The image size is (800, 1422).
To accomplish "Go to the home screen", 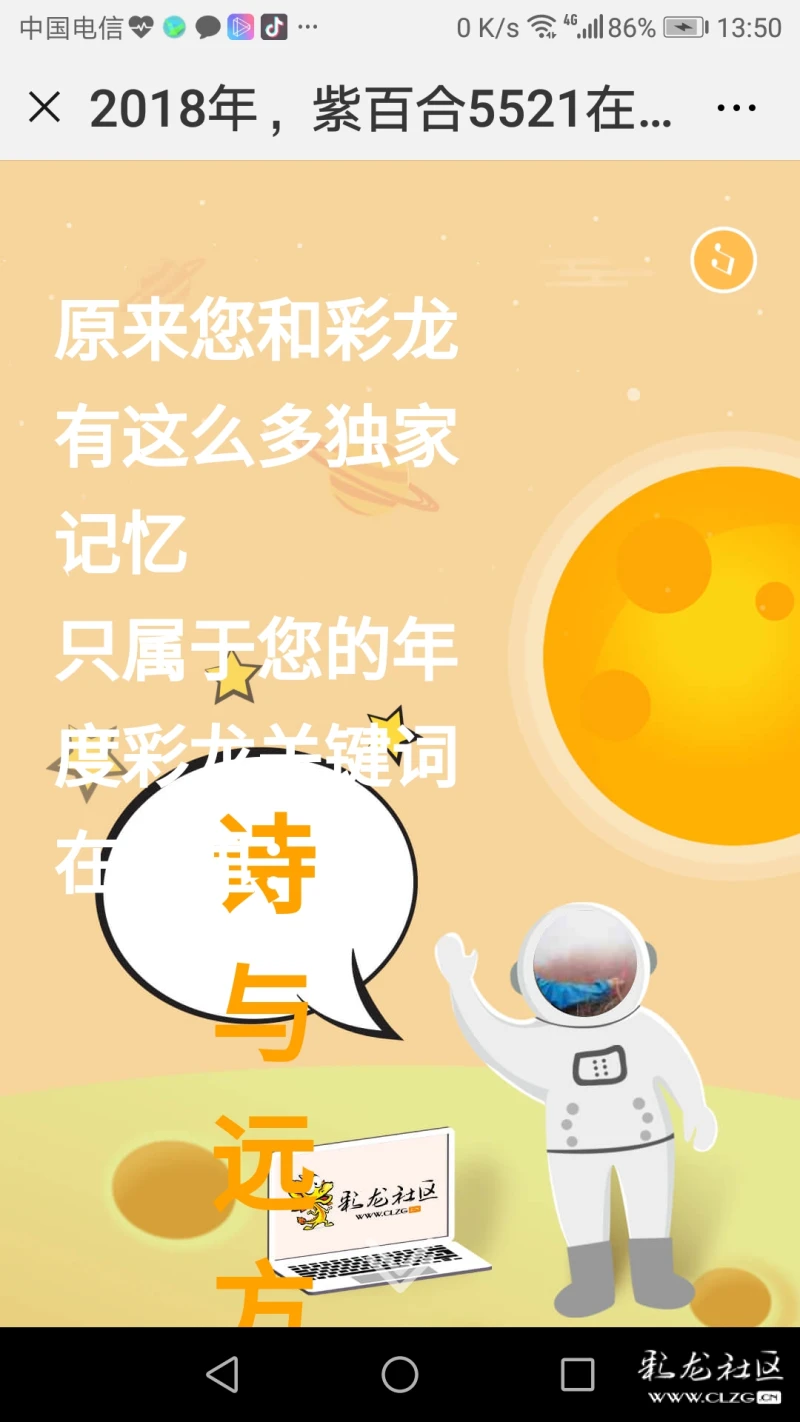I will (x=400, y=1374).
